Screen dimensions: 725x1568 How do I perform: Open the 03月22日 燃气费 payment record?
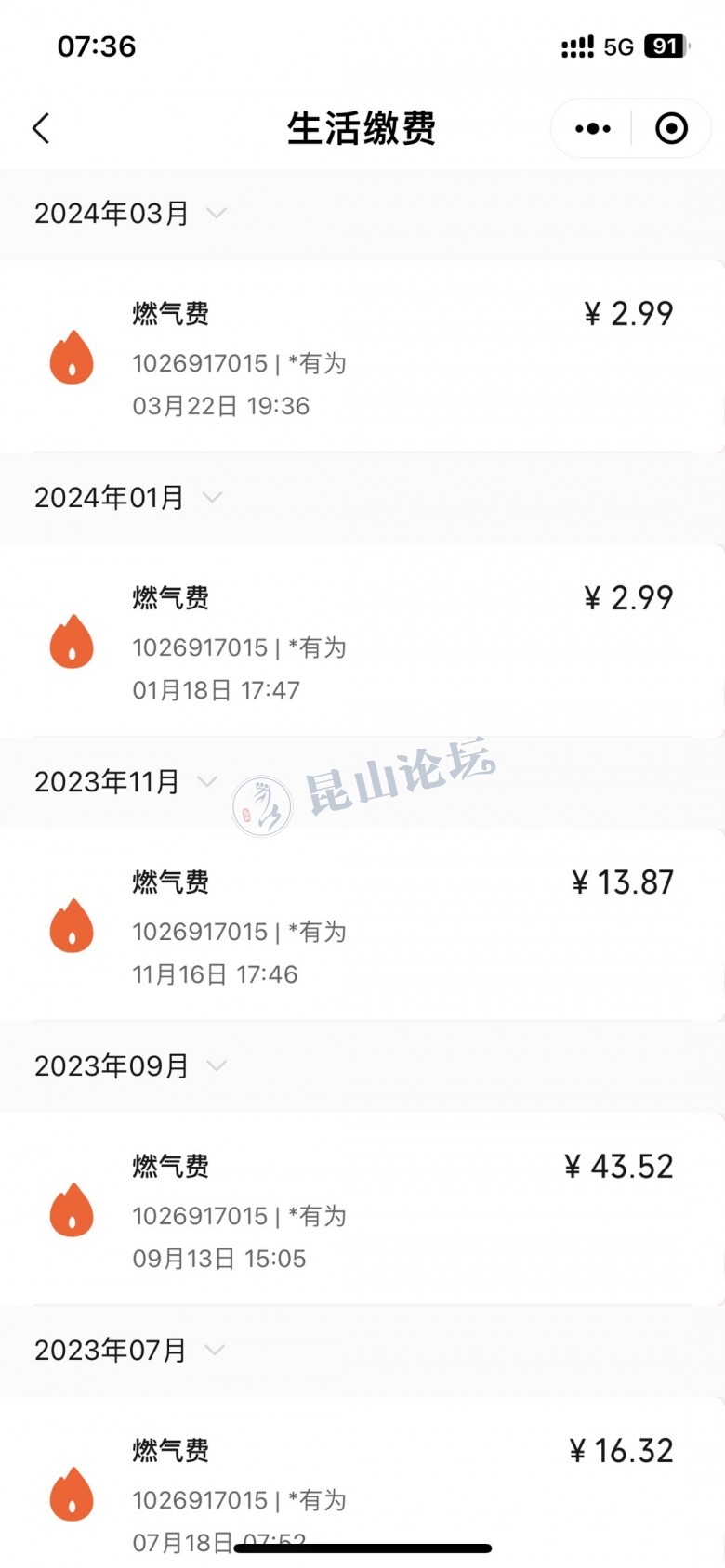(x=361, y=358)
